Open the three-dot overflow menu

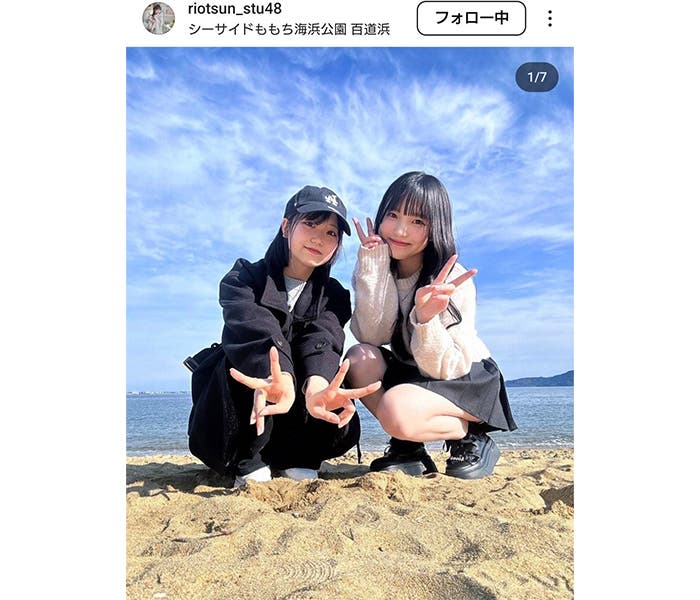click(x=549, y=18)
